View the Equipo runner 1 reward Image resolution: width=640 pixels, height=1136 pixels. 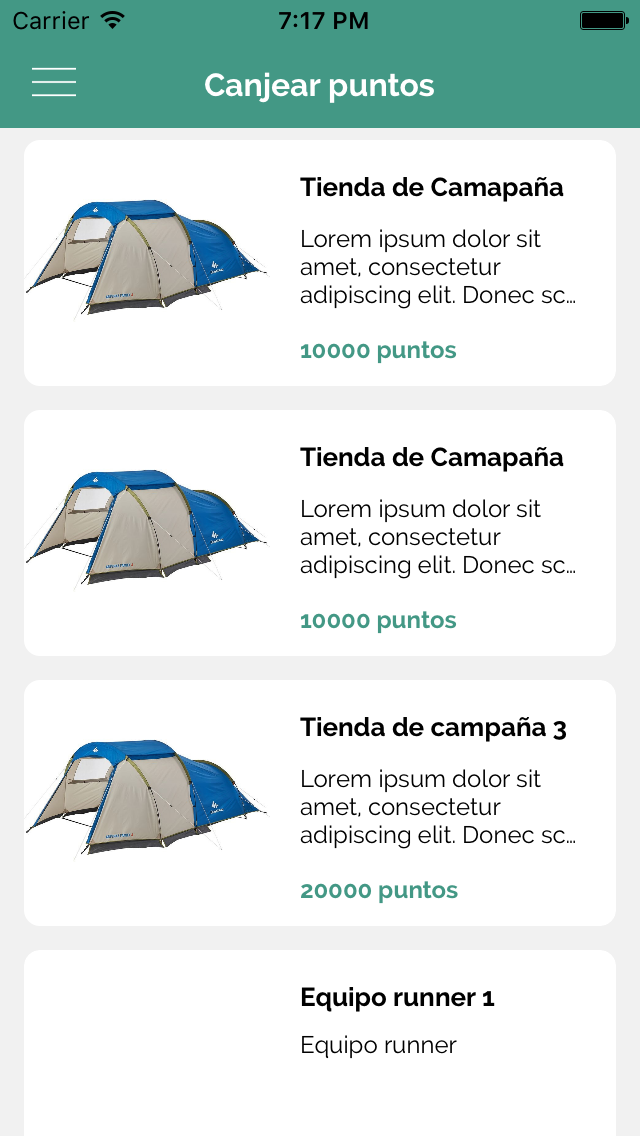tap(320, 1040)
